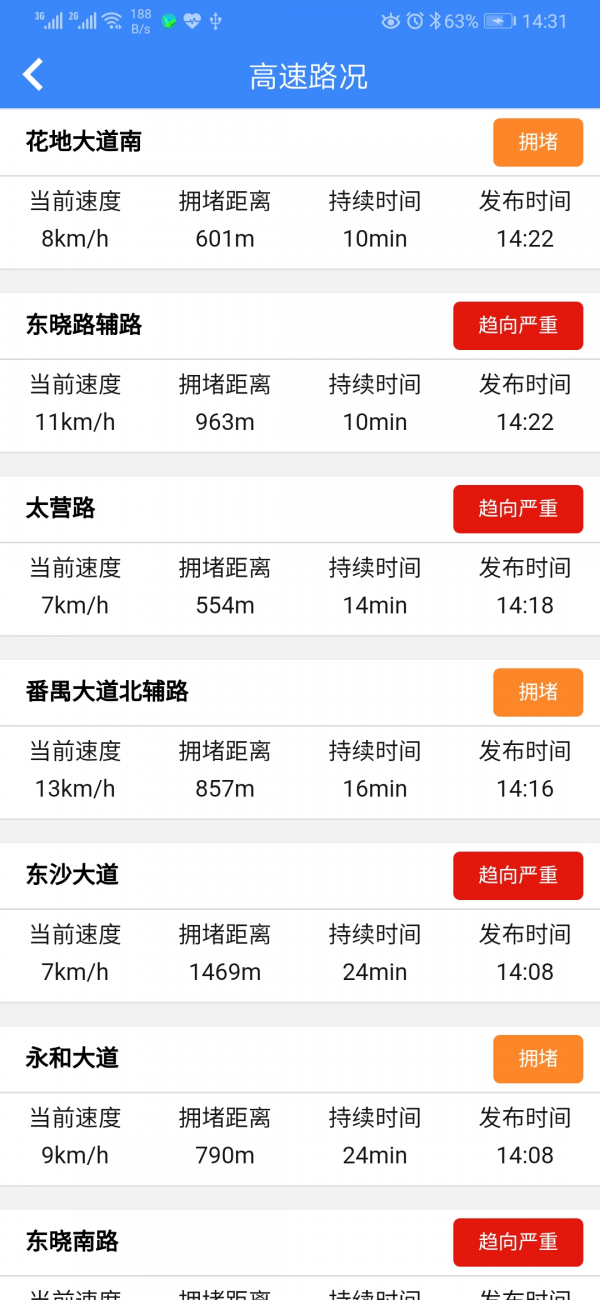This screenshot has width=600, height=1300.
Task: Open the 番禺大道北辅路 traffic card
Action: [300, 739]
